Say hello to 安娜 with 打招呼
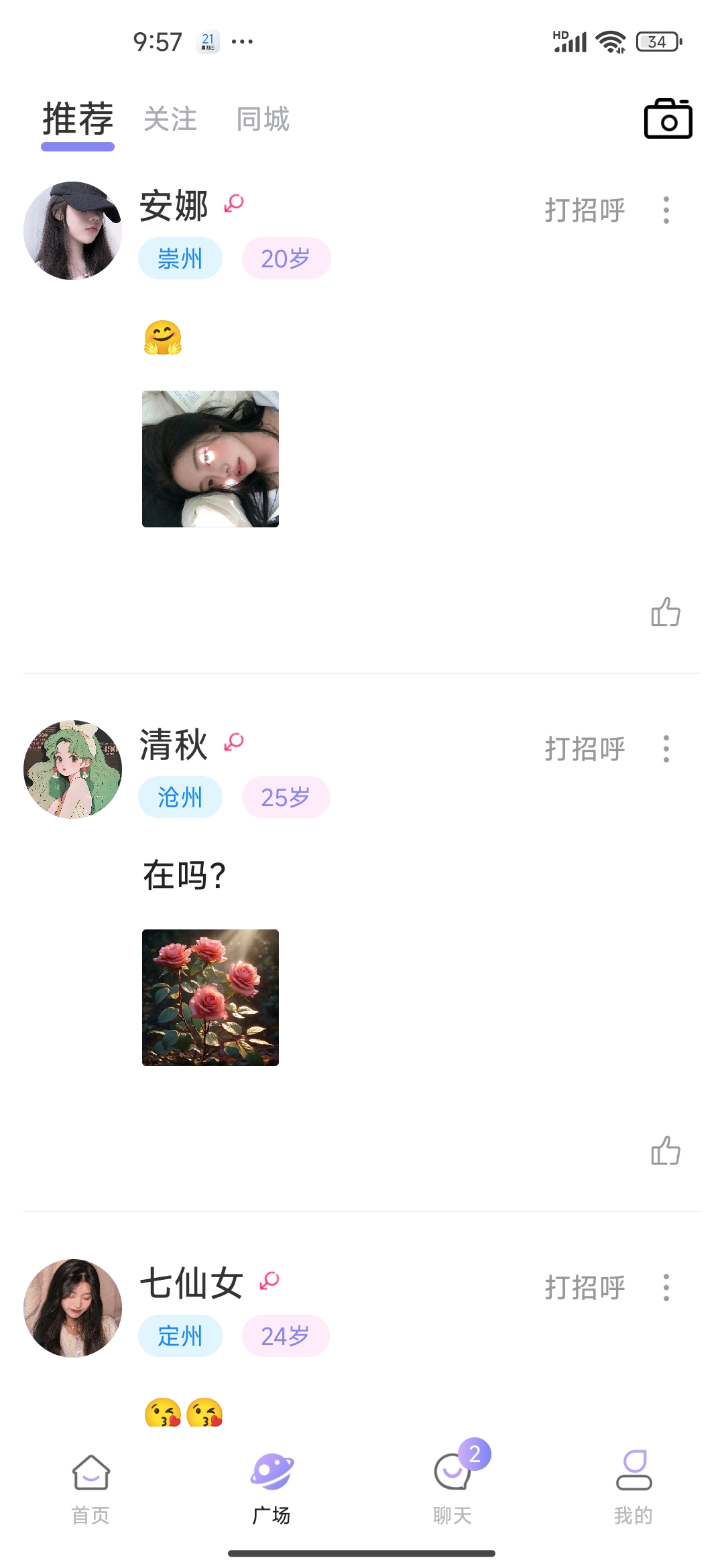724x1568 pixels. pyautogui.click(x=585, y=210)
